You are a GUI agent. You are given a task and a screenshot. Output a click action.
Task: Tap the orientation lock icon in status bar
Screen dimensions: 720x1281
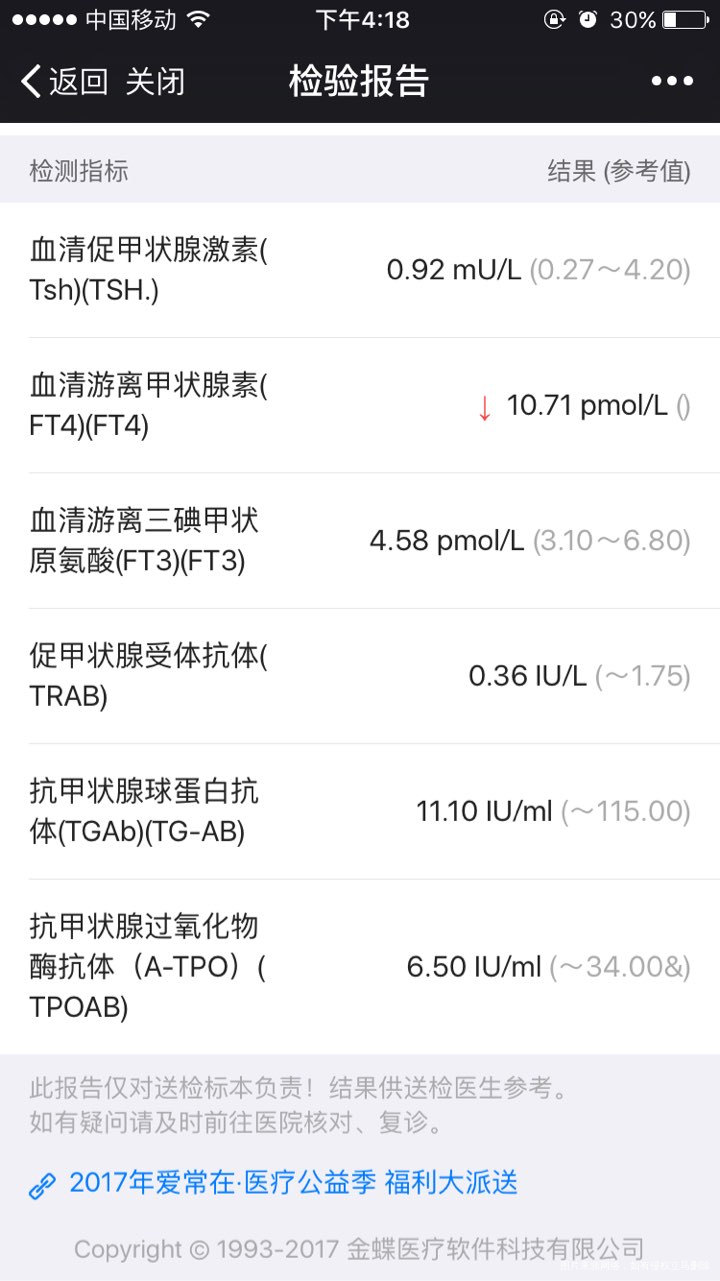[x=555, y=17]
